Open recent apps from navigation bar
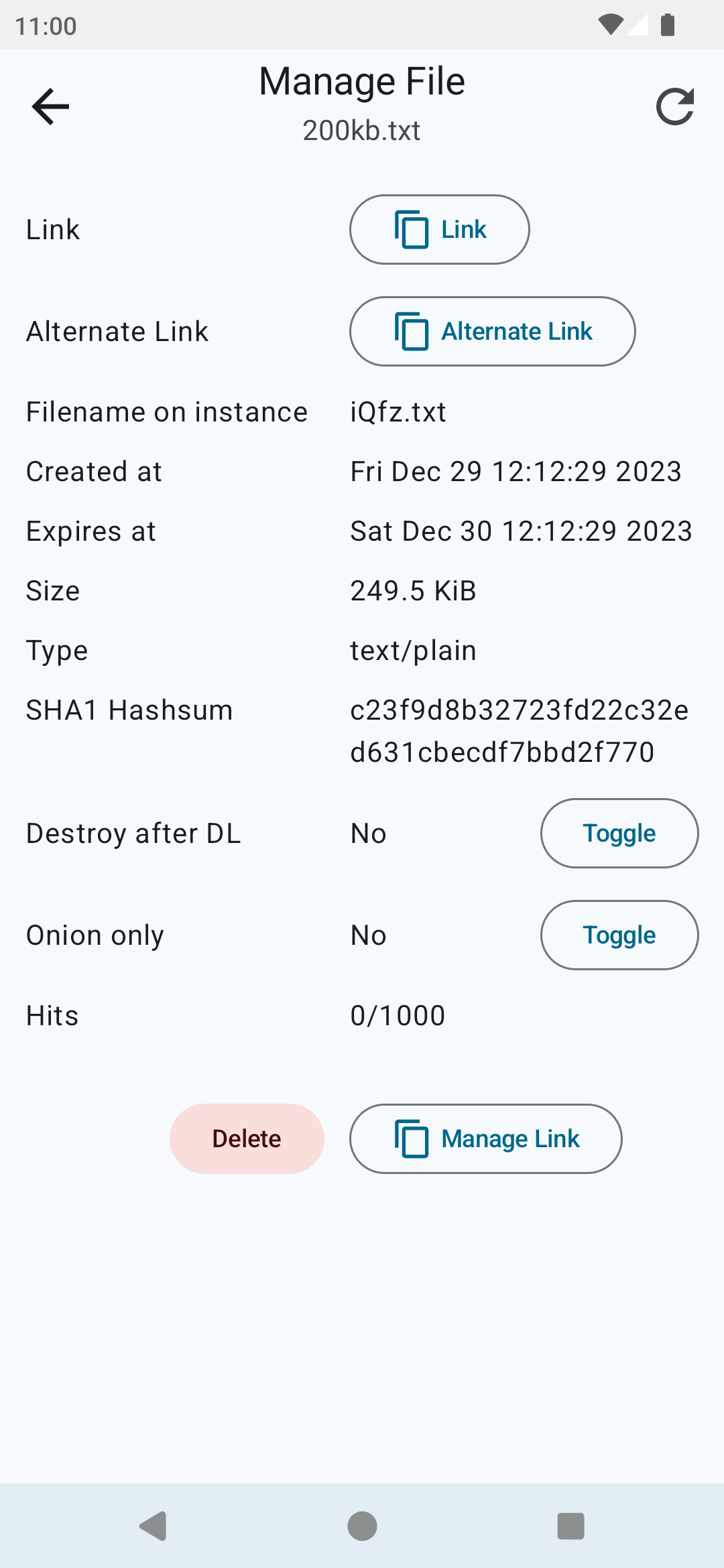This screenshot has width=724, height=1568. 570,1526
